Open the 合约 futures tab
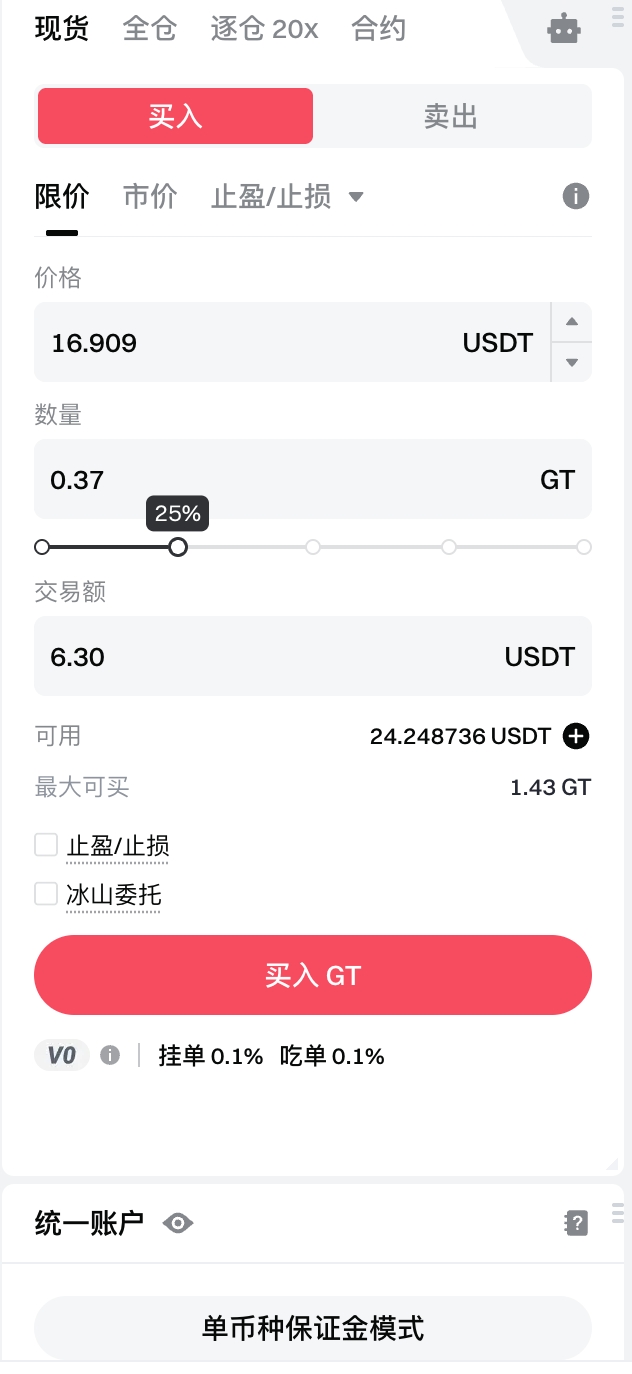 (379, 29)
